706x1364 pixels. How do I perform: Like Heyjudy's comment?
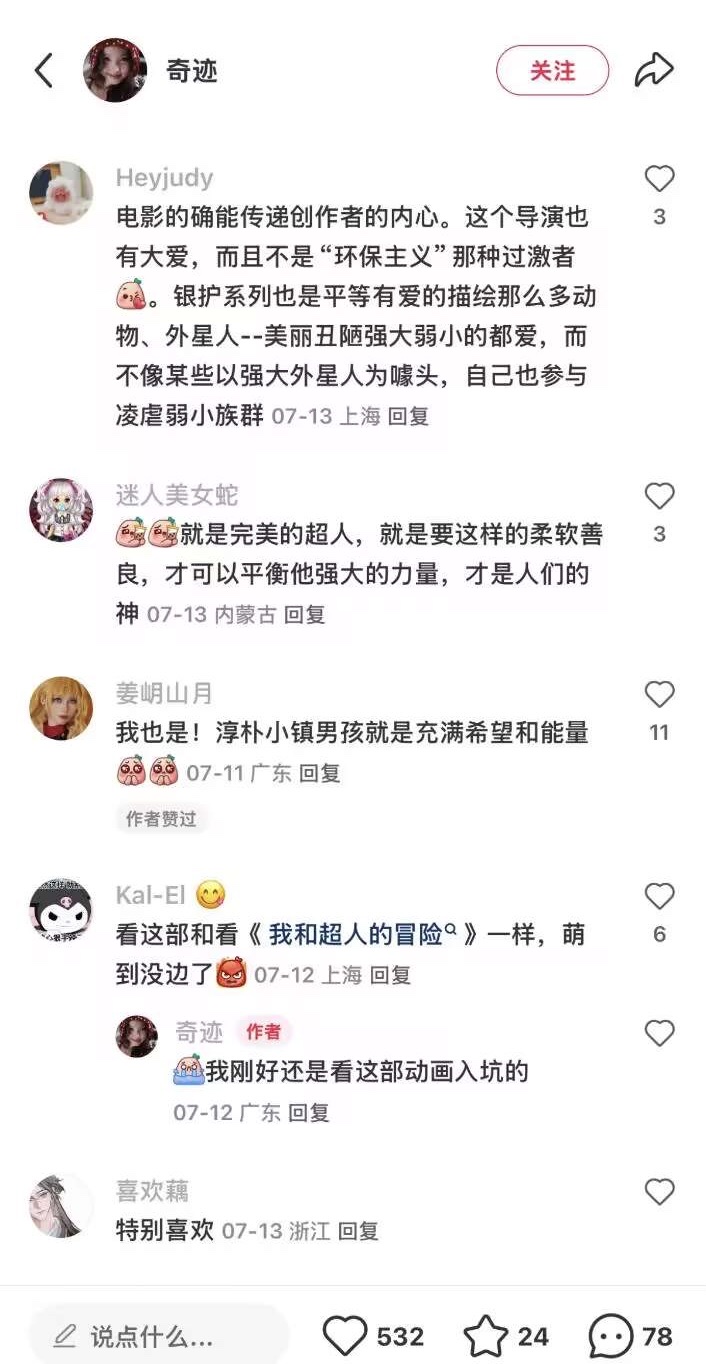coord(659,179)
